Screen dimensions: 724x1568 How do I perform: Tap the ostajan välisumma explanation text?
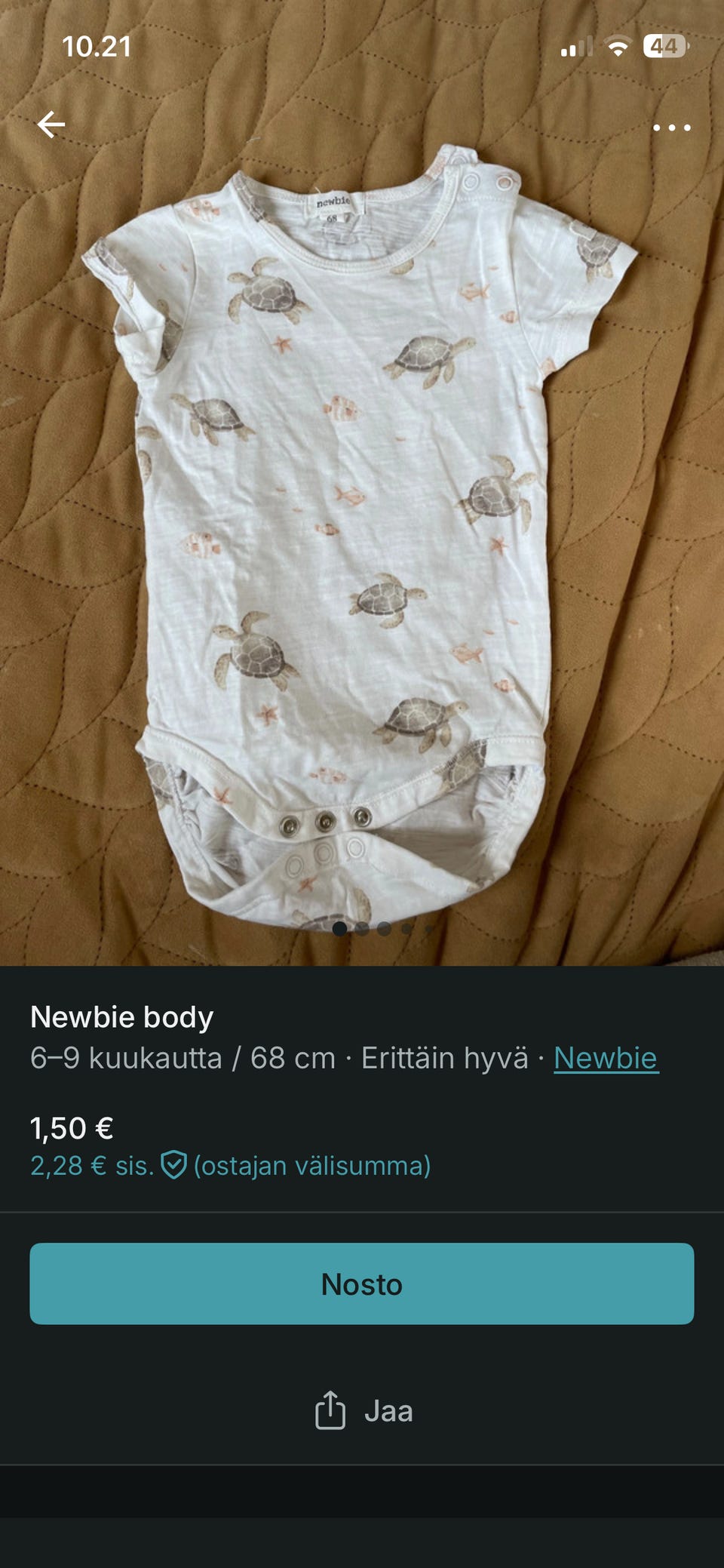click(x=311, y=1166)
